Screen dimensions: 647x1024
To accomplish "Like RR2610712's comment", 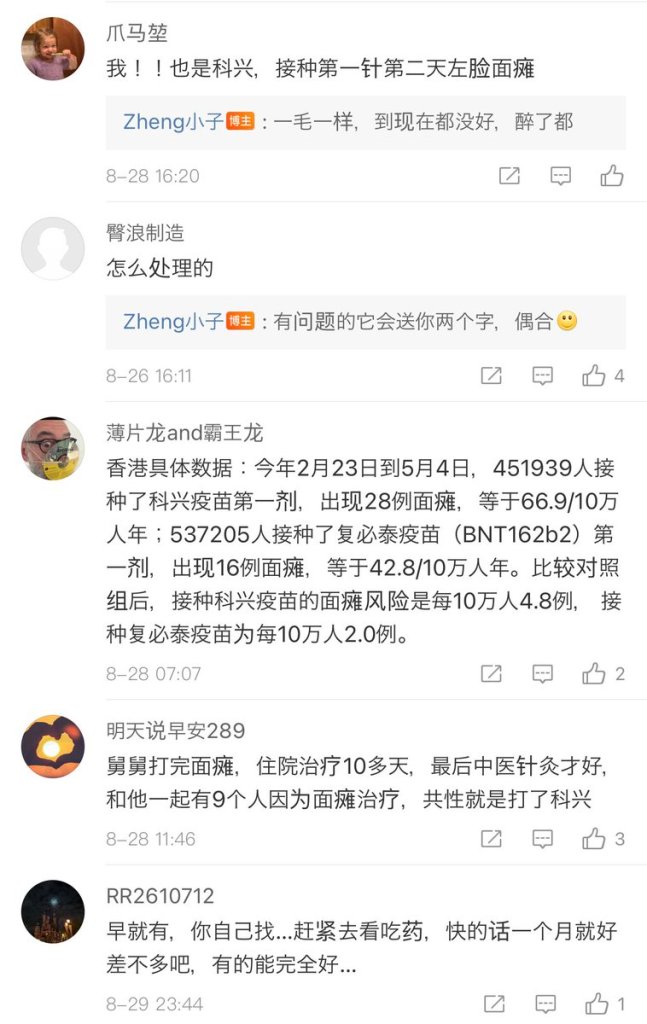I will click(597, 1003).
